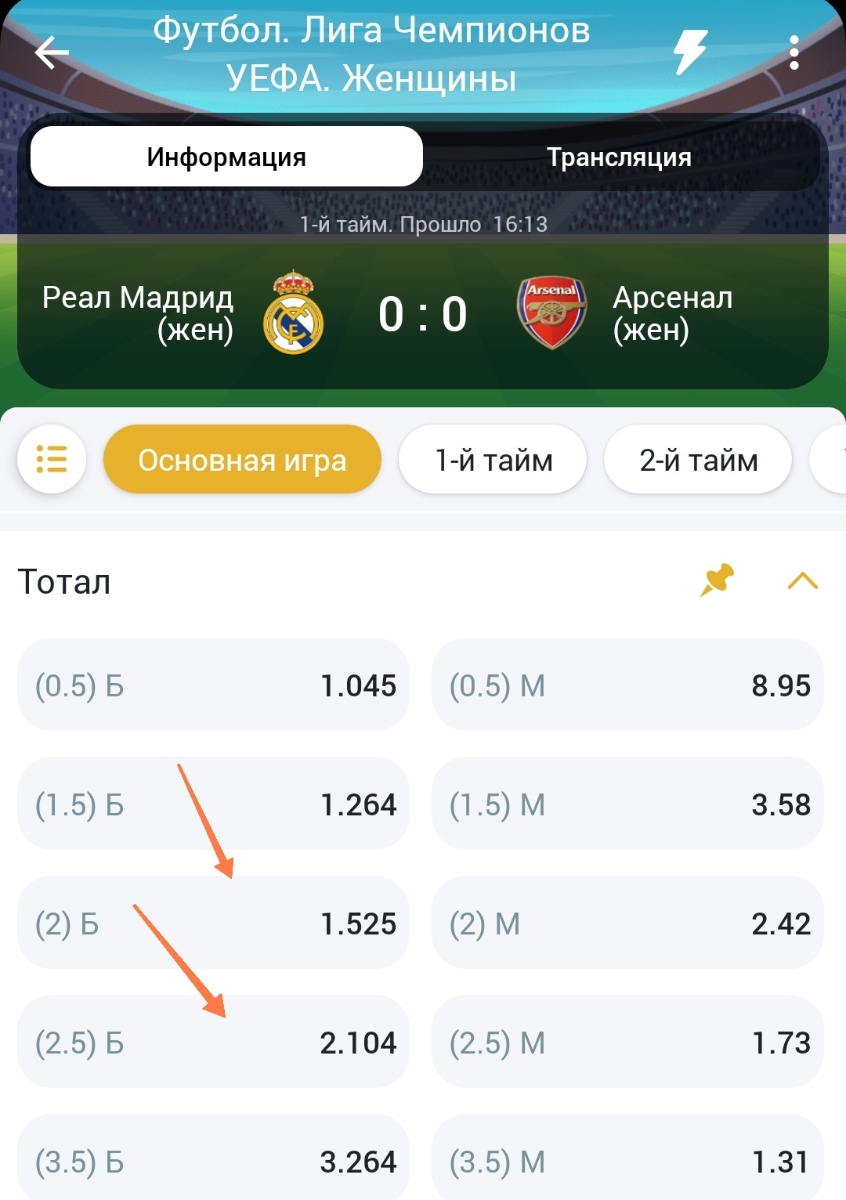Screen dimensions: 846x1200
Task: Choose (1.5) М odds 3.58
Action: 627,805
